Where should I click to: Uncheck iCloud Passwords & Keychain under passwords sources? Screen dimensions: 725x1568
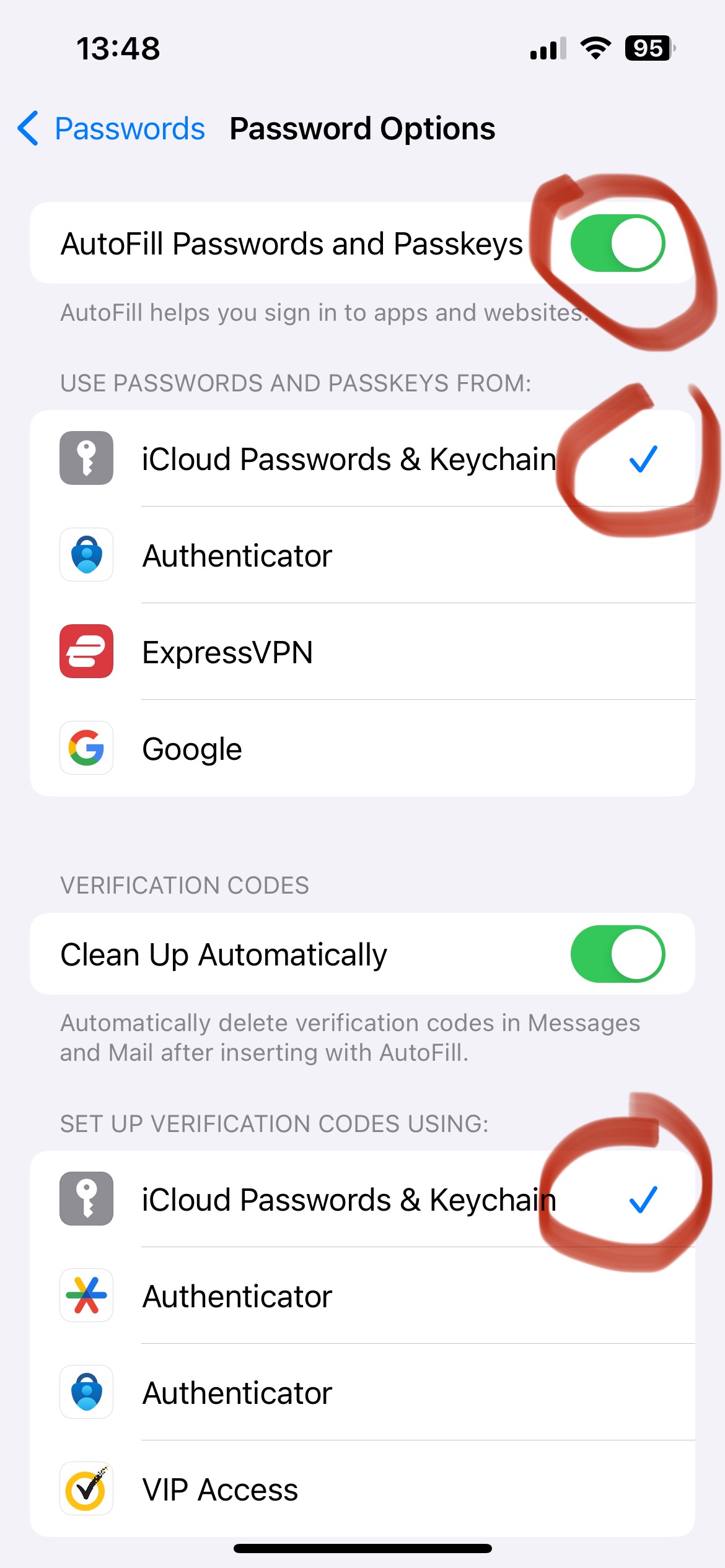click(362, 458)
